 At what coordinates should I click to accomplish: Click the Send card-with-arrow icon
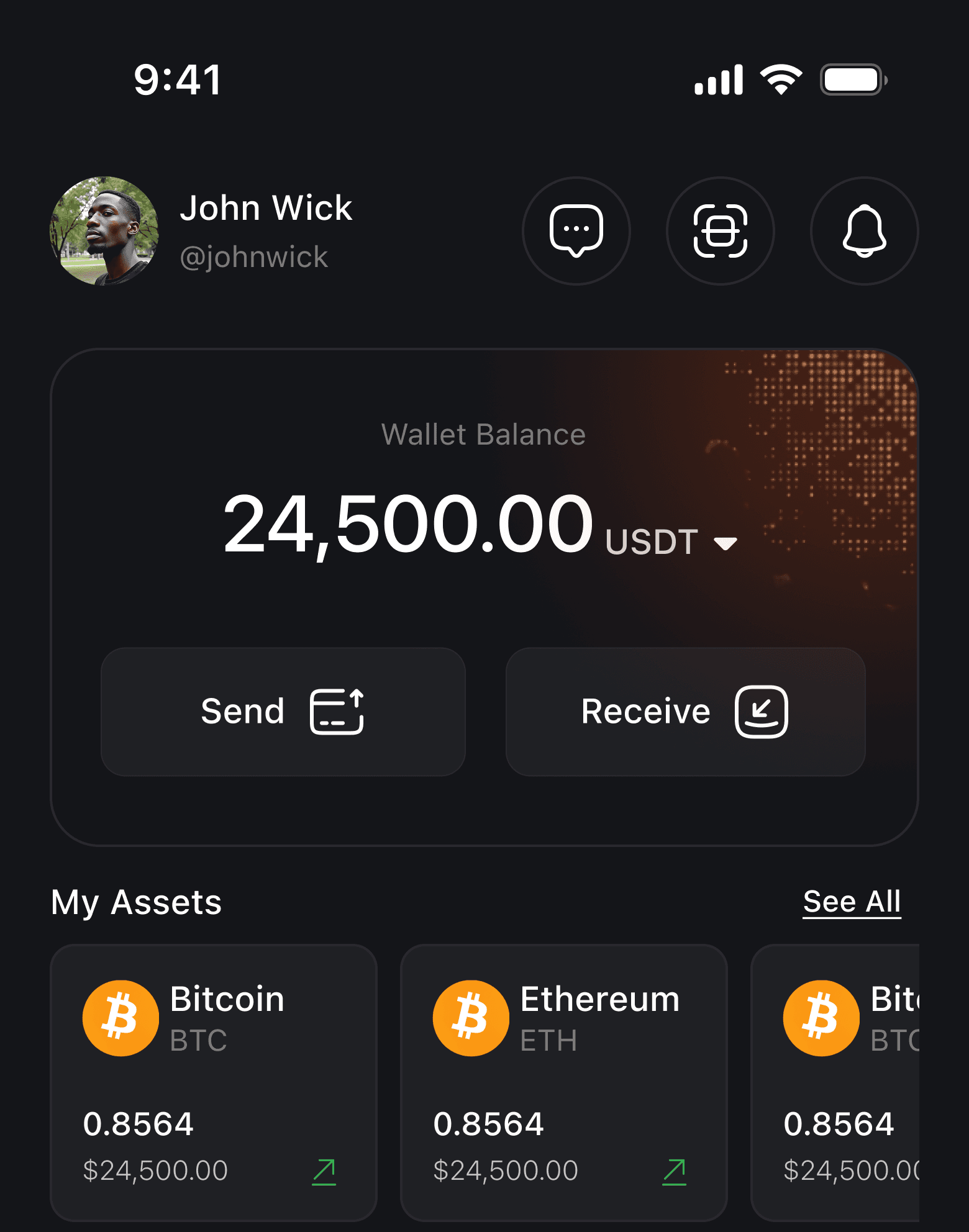(336, 711)
